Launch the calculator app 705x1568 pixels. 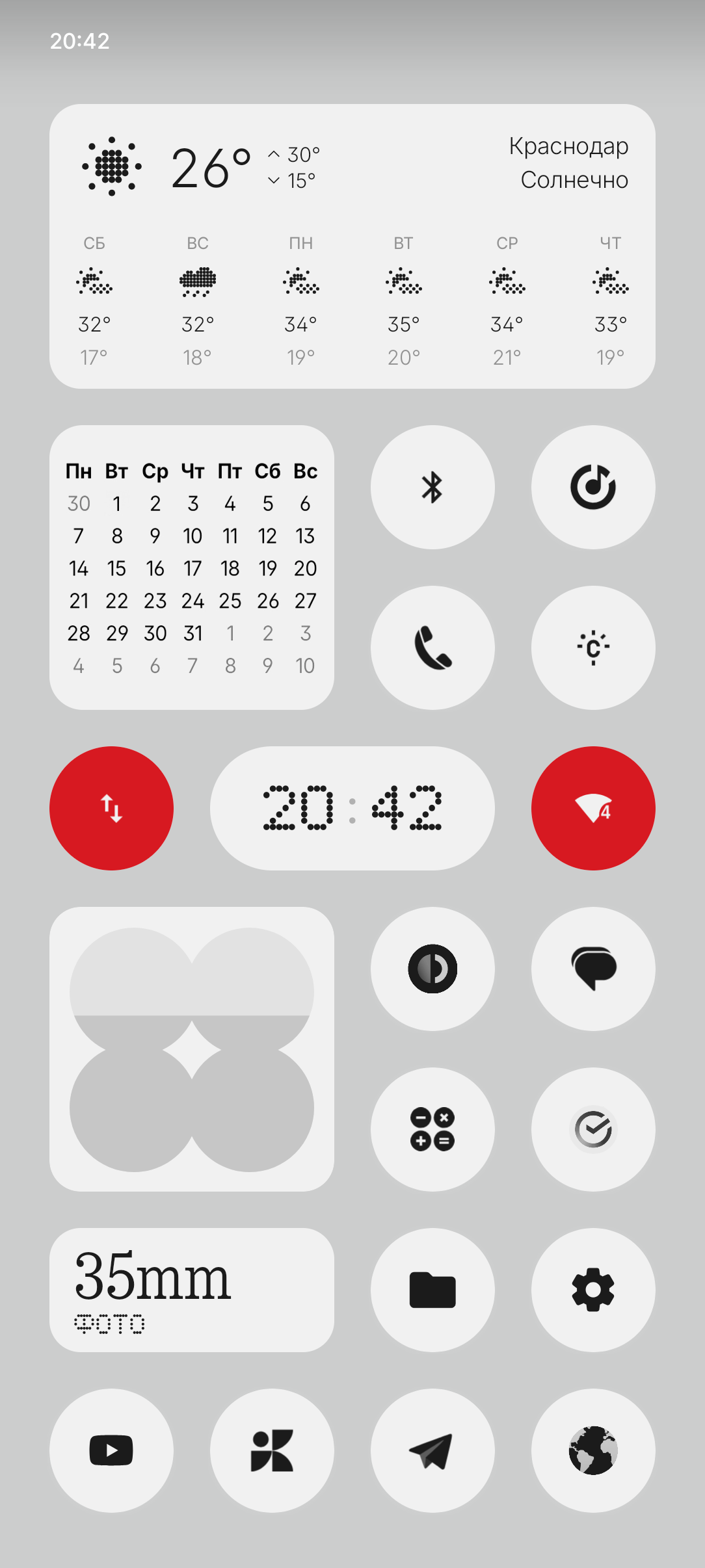click(x=432, y=1129)
